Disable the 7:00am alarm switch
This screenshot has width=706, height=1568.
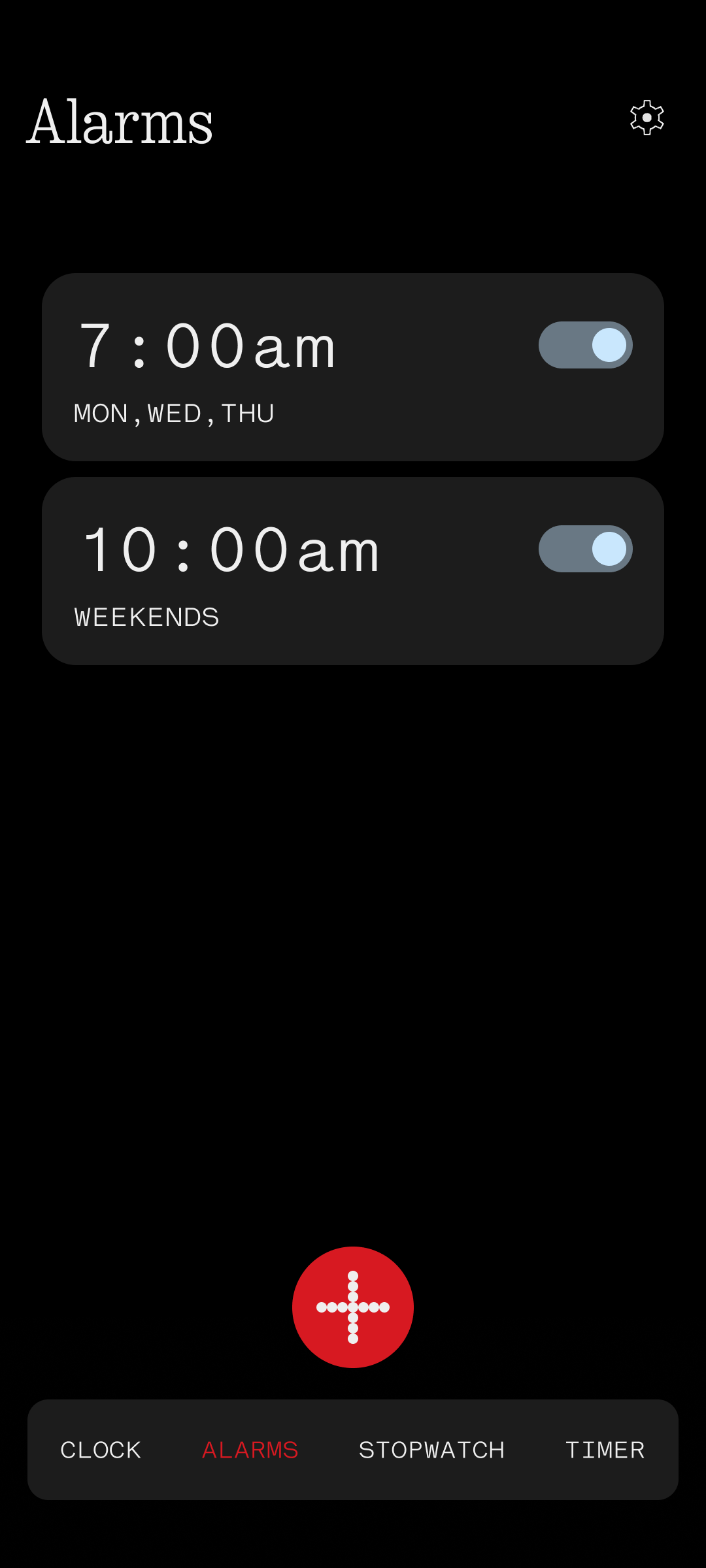pyautogui.click(x=585, y=345)
